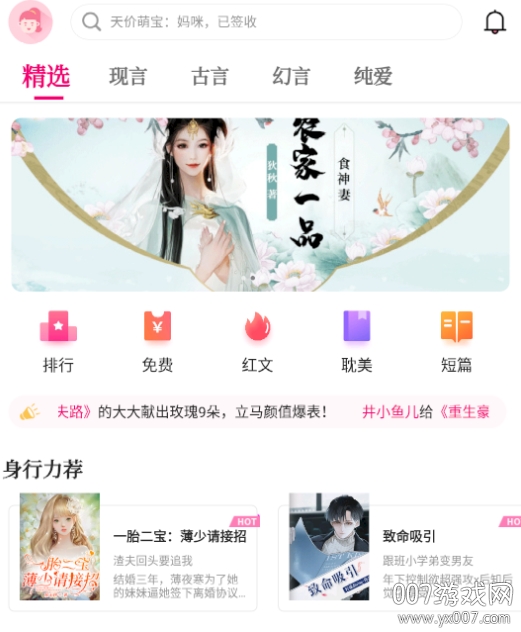The height and width of the screenshot is (632, 521).
Task: Switch to the 现言 tab
Action: [128, 76]
